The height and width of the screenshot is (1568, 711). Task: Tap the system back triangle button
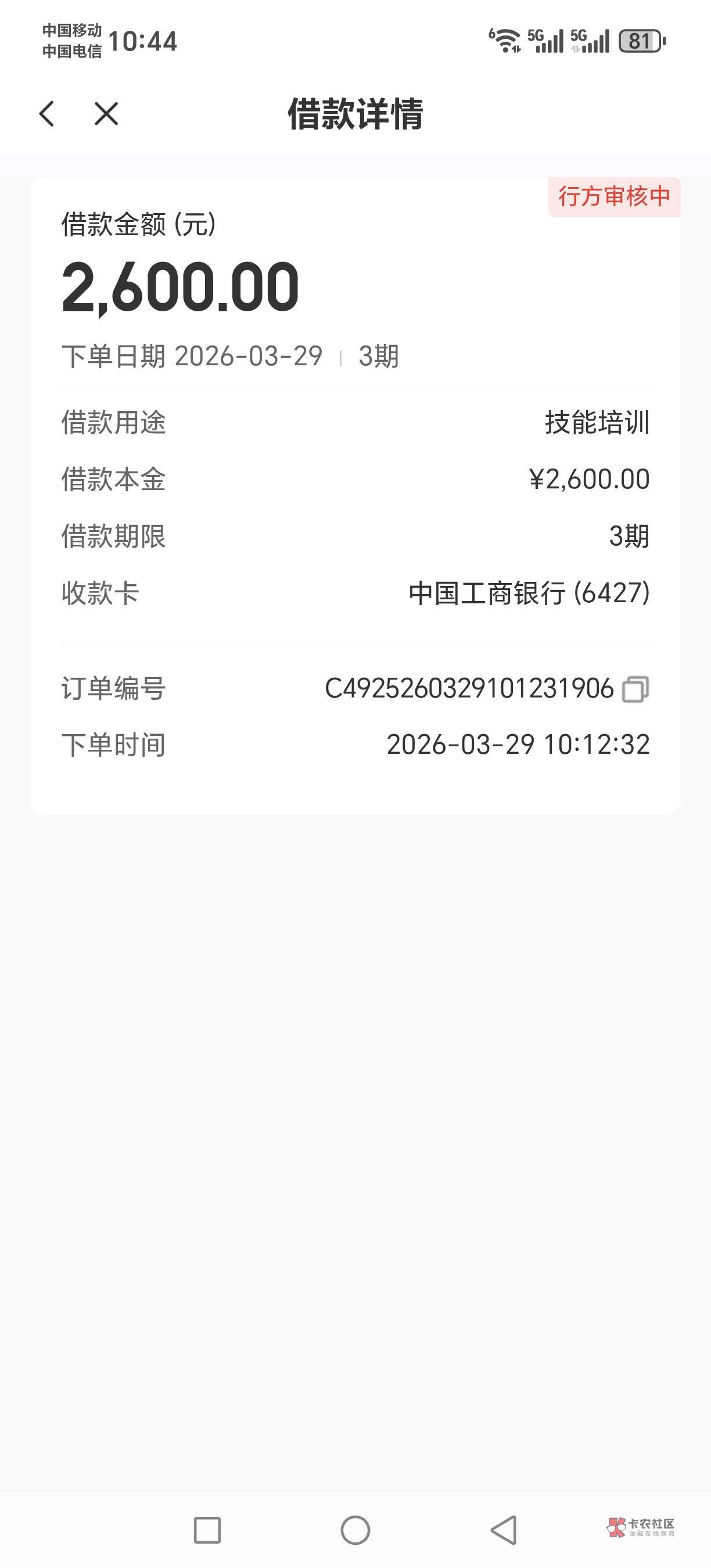click(x=504, y=1530)
